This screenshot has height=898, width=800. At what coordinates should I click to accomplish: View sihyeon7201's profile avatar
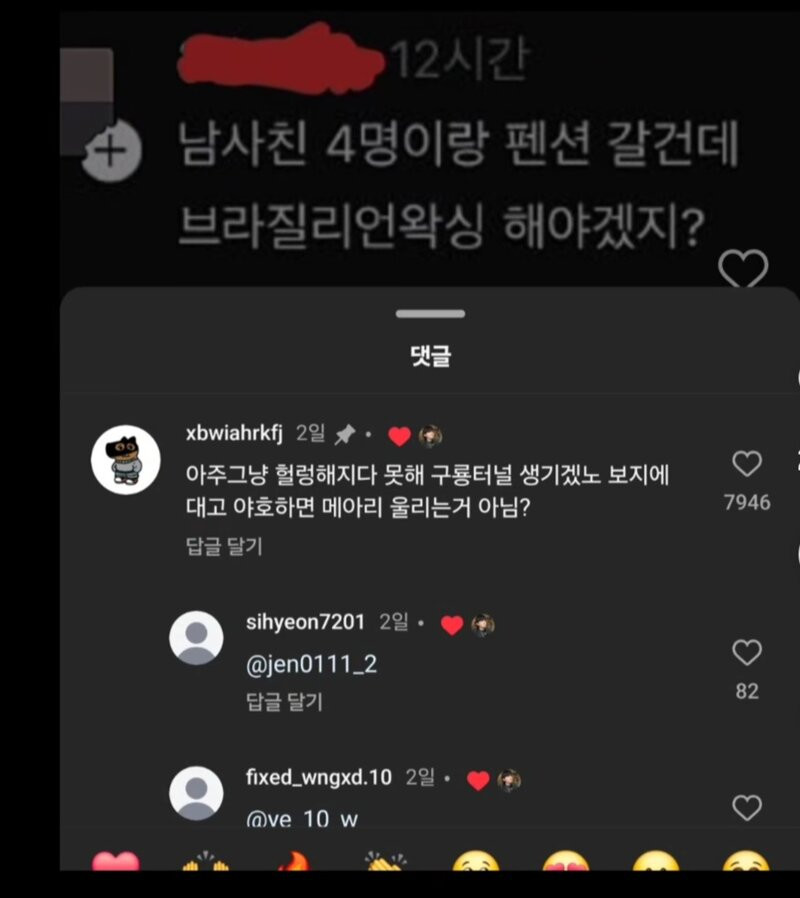point(196,637)
